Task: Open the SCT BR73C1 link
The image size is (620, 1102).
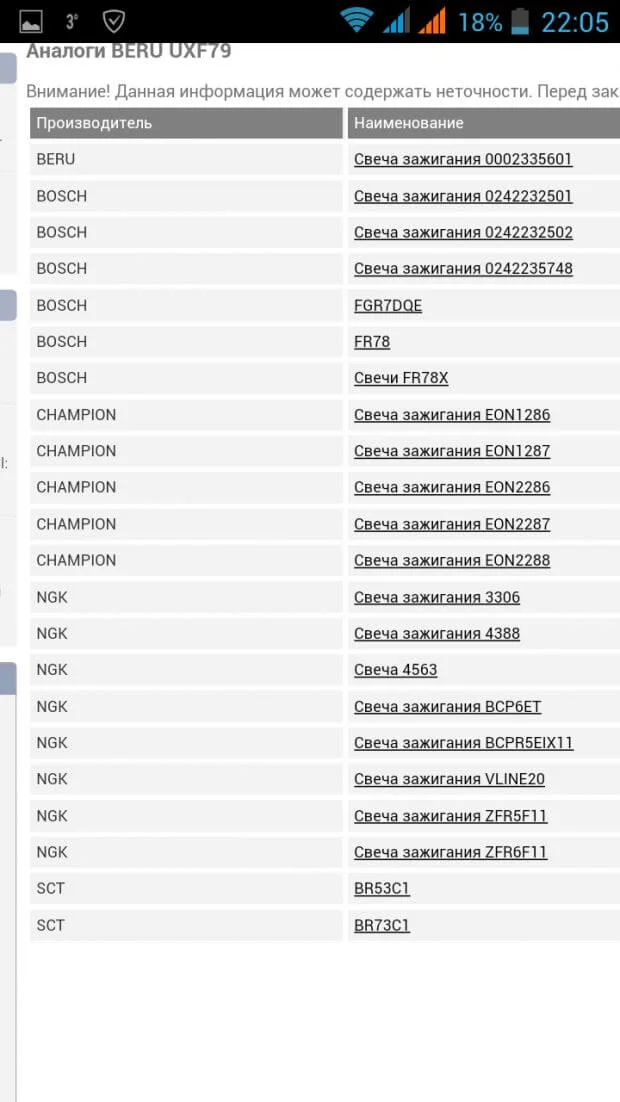Action: (x=382, y=925)
